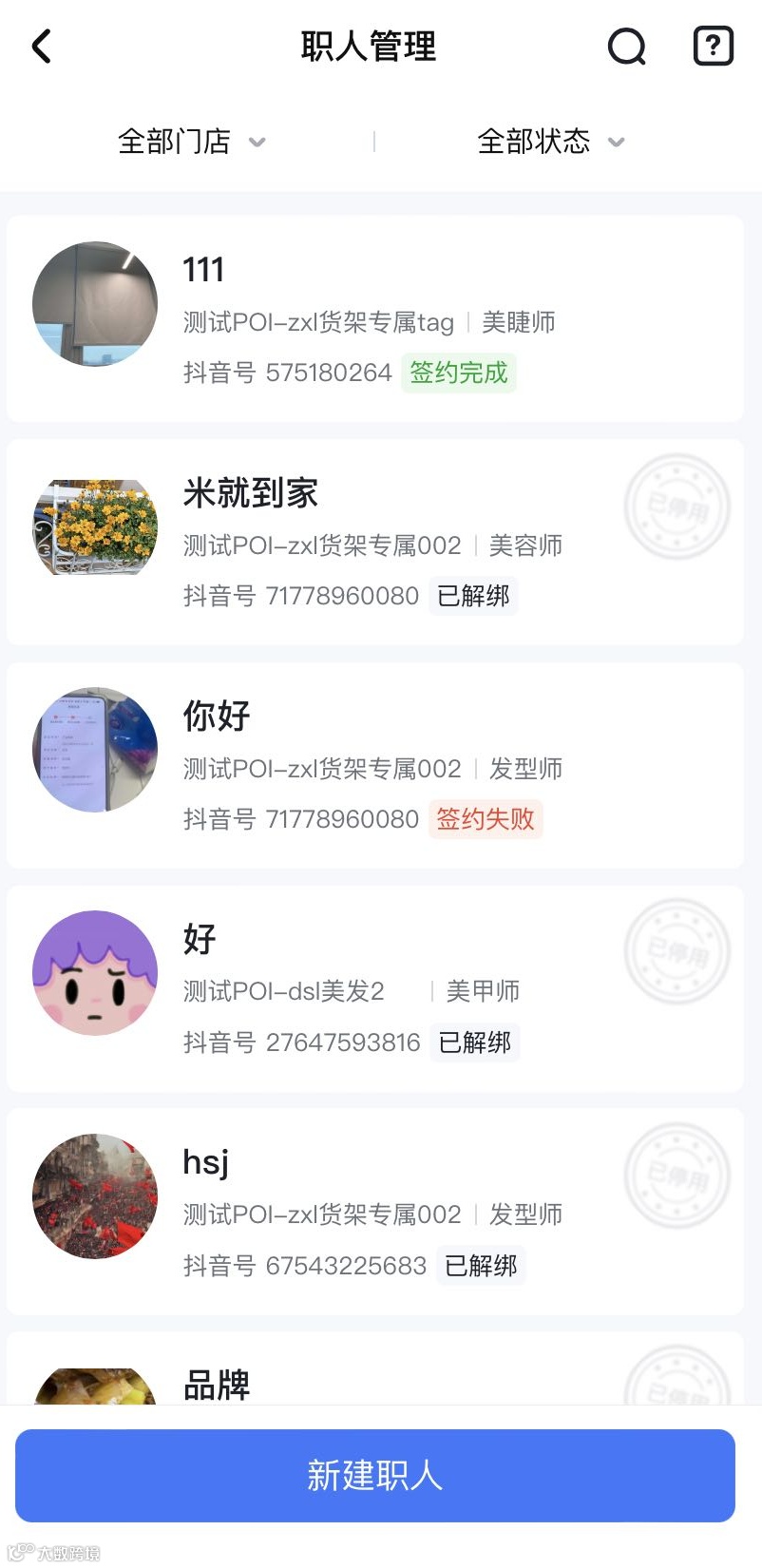Open the search icon
The height and width of the screenshot is (1568, 762).
pos(626,46)
